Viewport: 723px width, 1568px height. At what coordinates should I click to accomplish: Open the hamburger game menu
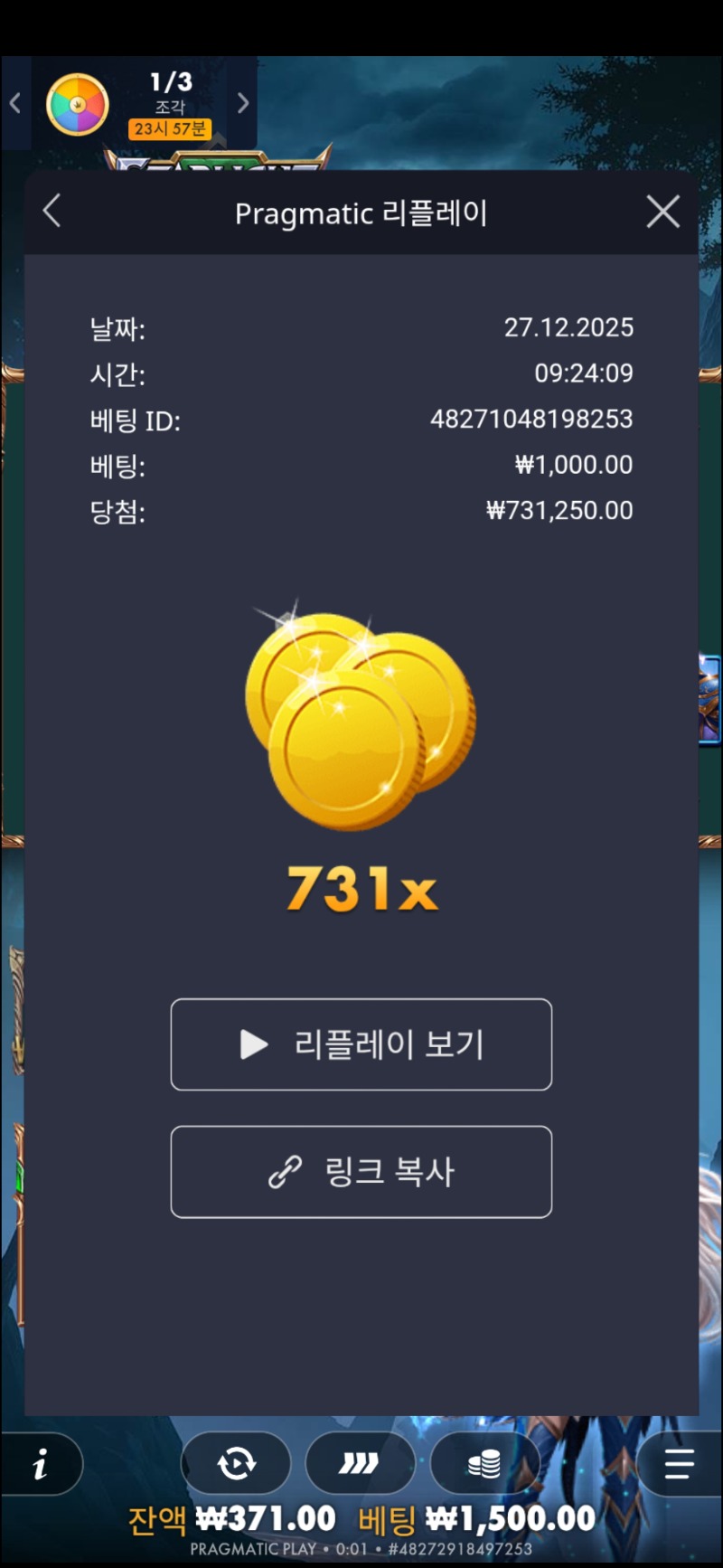click(678, 1463)
